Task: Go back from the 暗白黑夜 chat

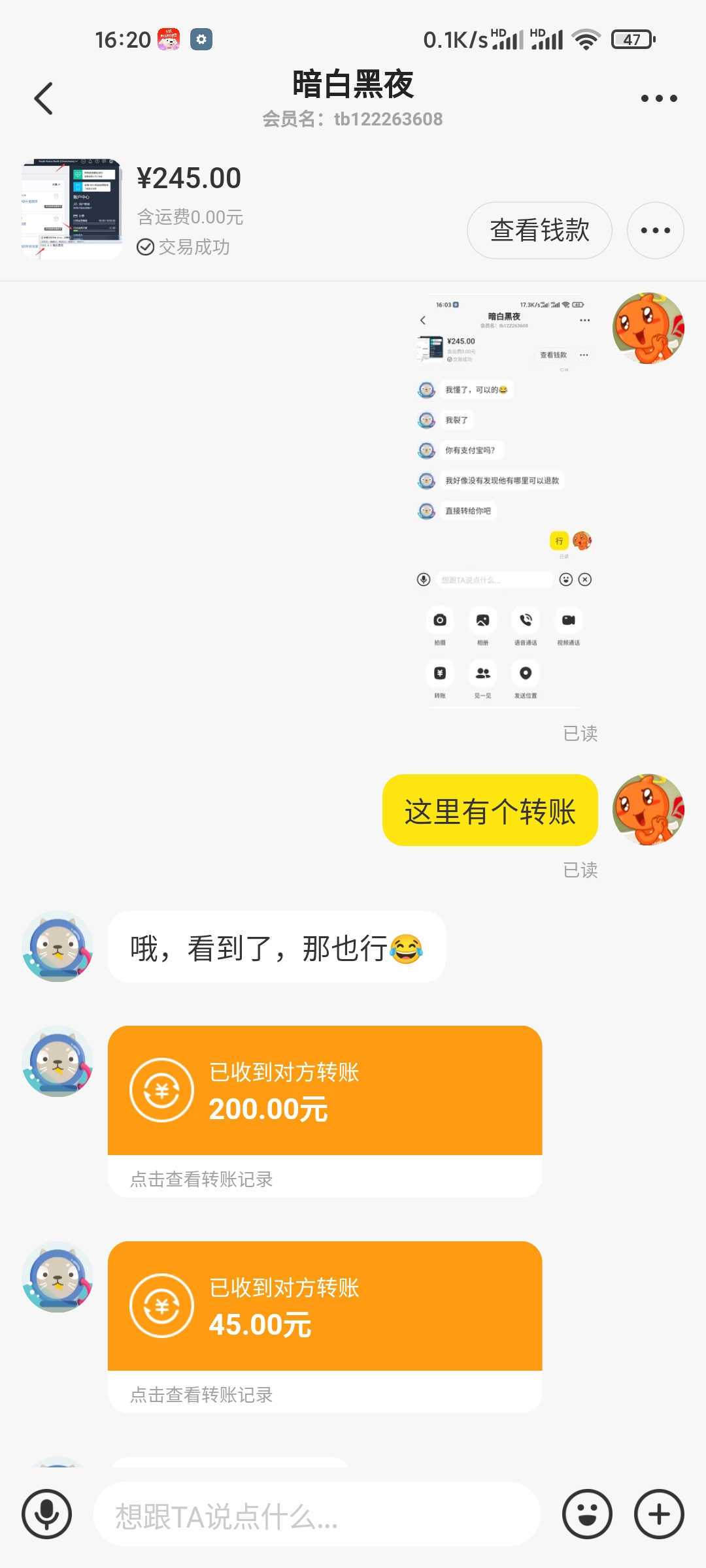Action: coord(44,99)
